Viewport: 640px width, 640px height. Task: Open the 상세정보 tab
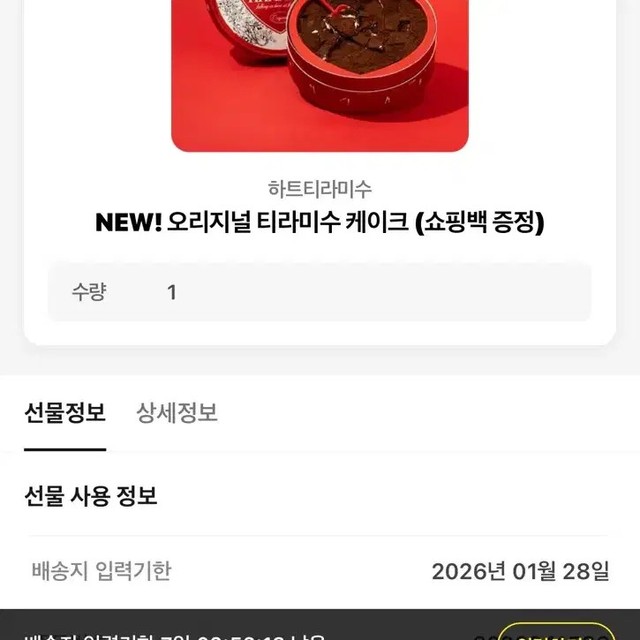[177, 412]
